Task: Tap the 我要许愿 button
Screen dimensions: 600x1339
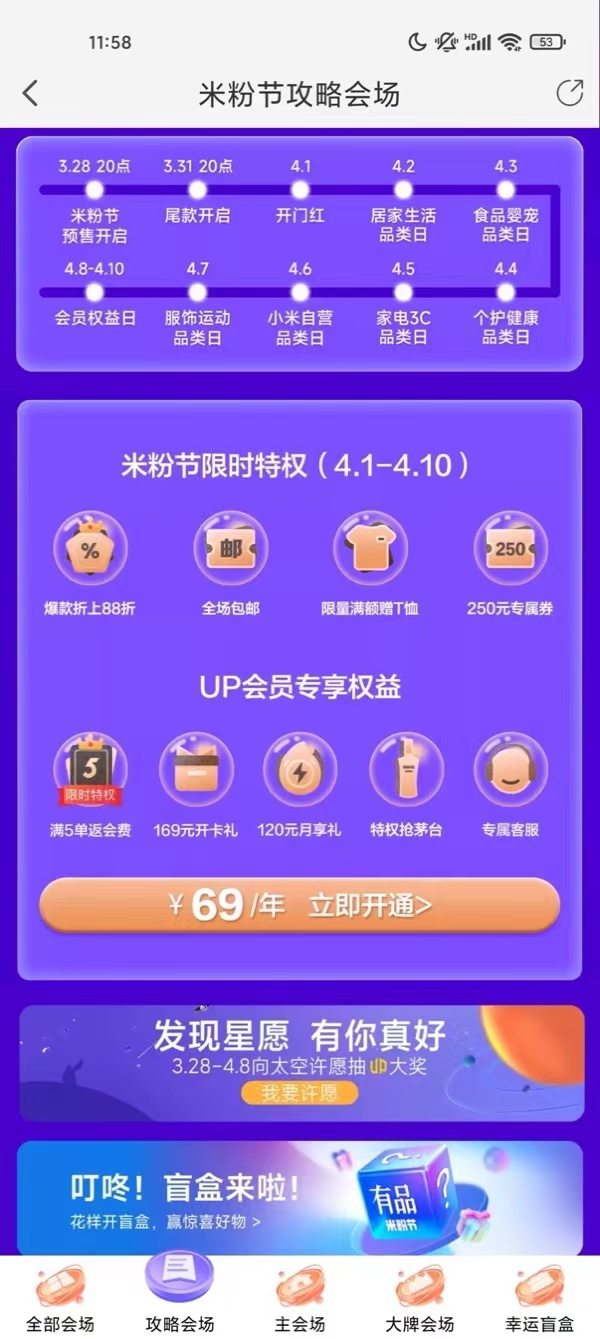Action: [x=300, y=1093]
